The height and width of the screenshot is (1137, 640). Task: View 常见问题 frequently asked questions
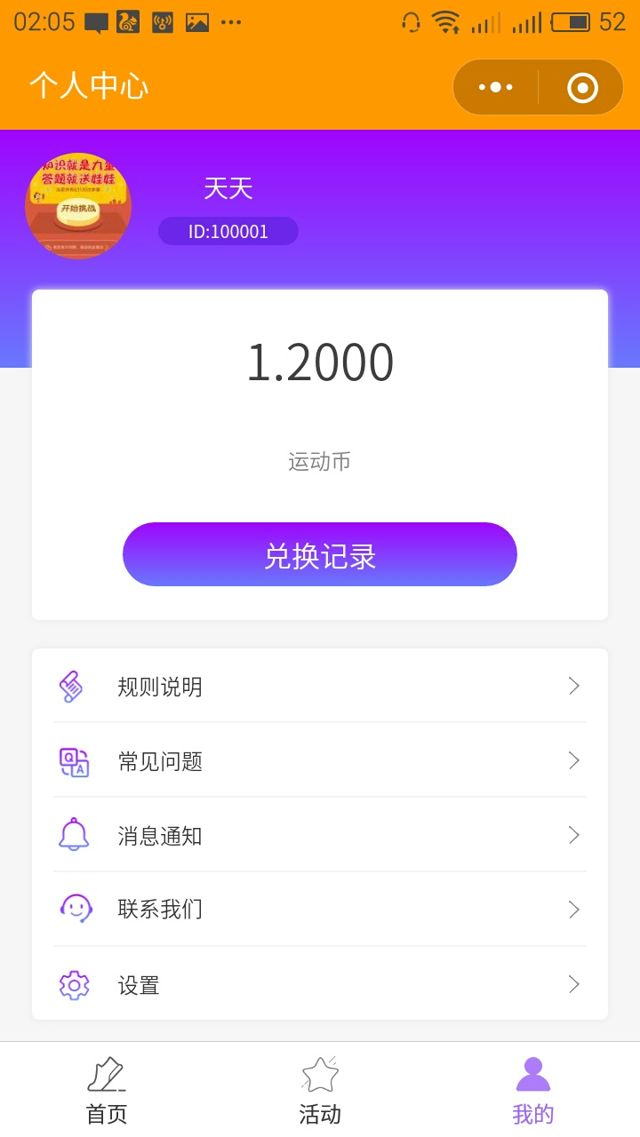point(320,761)
